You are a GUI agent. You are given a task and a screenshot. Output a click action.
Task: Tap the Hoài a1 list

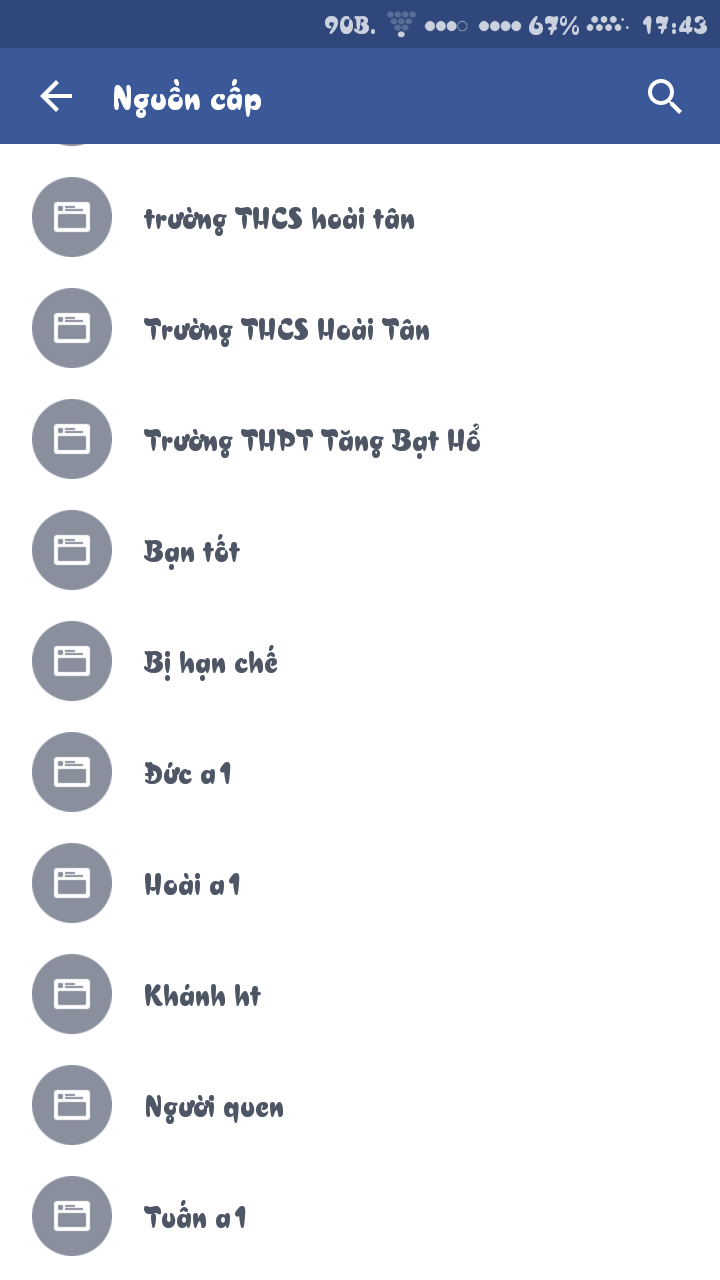192,884
